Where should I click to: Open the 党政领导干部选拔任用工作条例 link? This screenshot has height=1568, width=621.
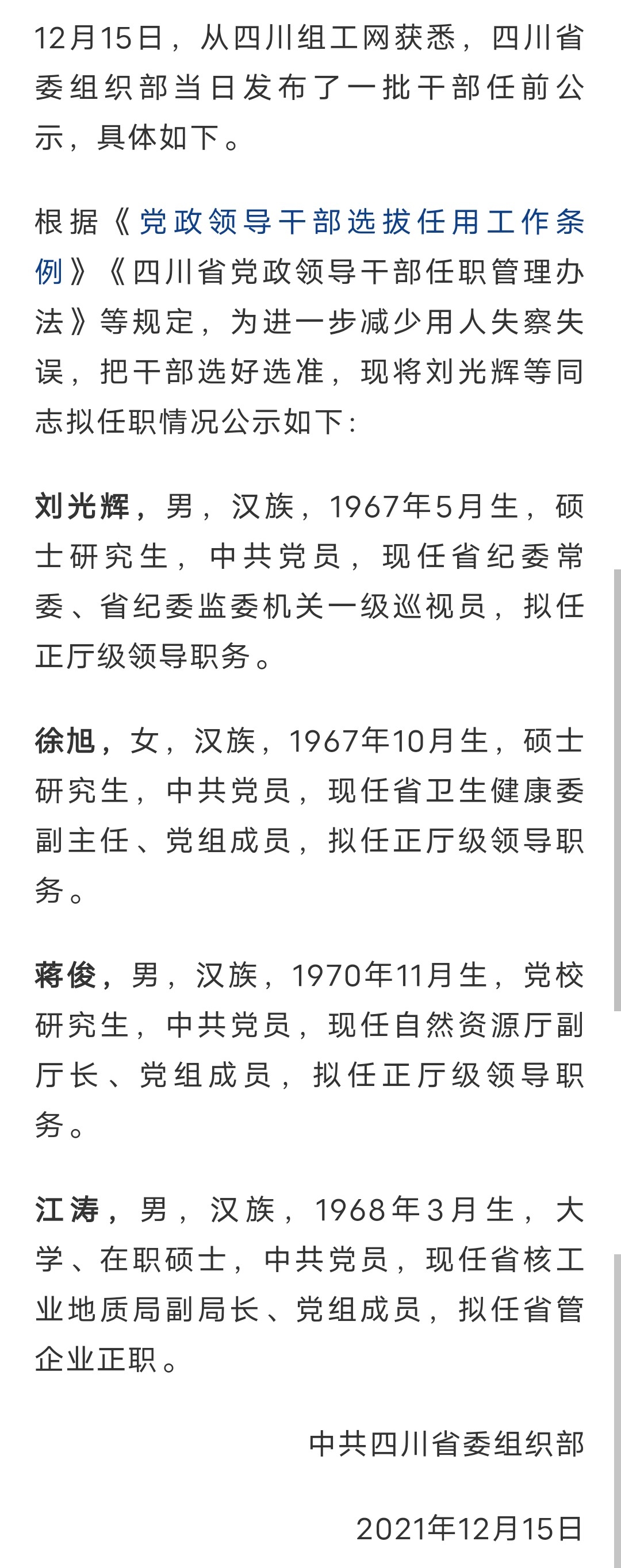[361, 222]
